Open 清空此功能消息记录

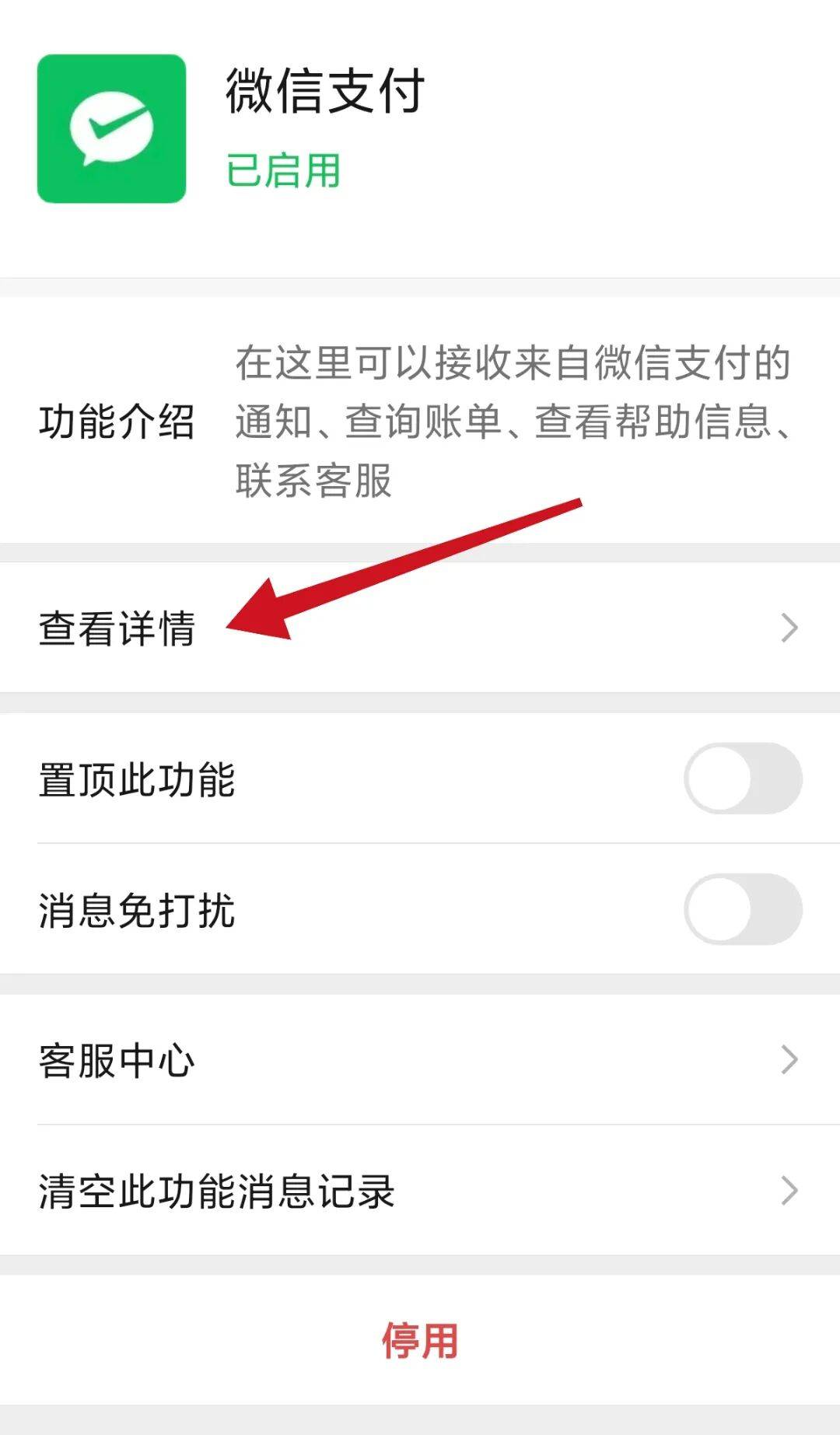tap(420, 1191)
